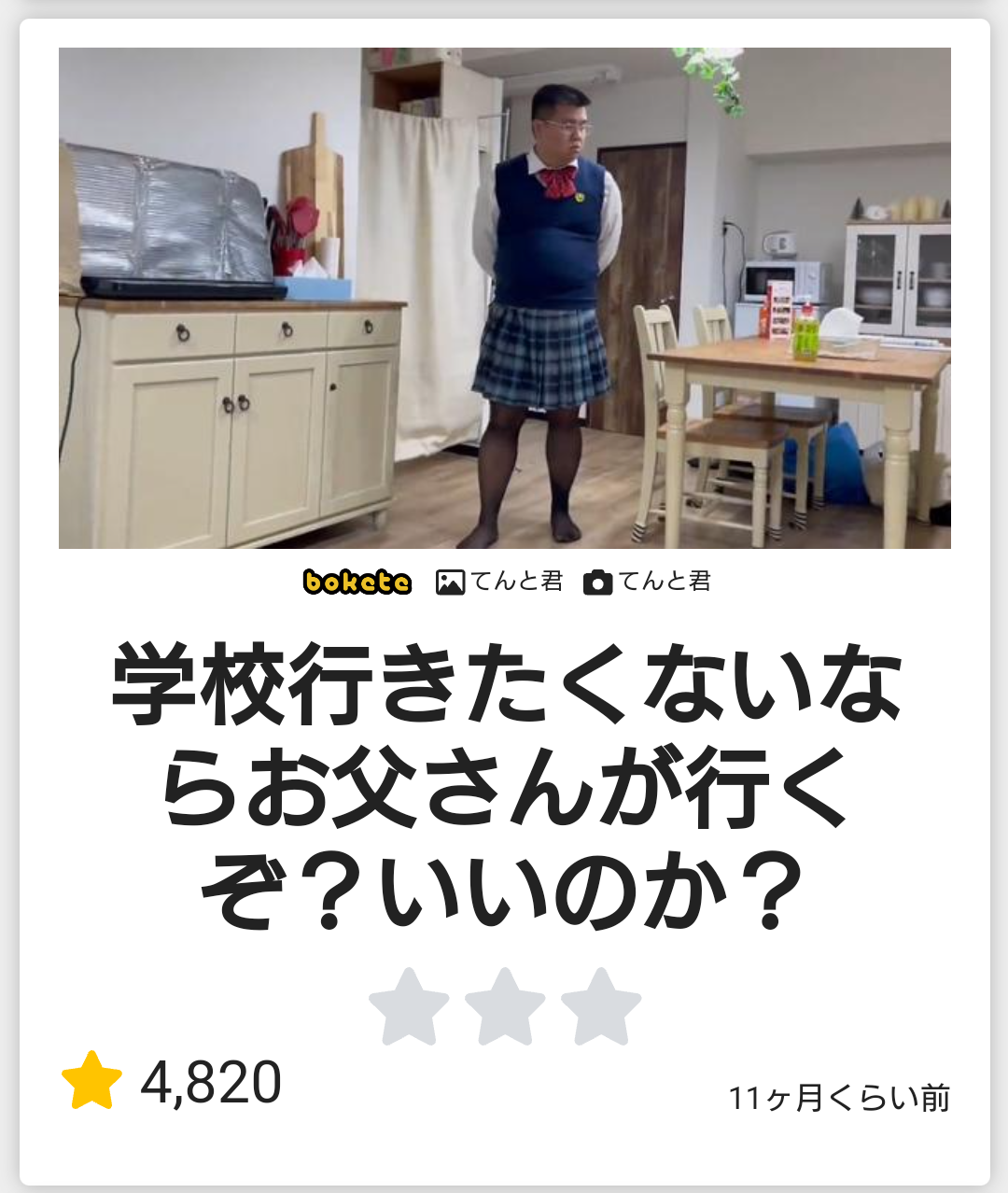Open image poster てんと君 next to picture icon

point(516,582)
